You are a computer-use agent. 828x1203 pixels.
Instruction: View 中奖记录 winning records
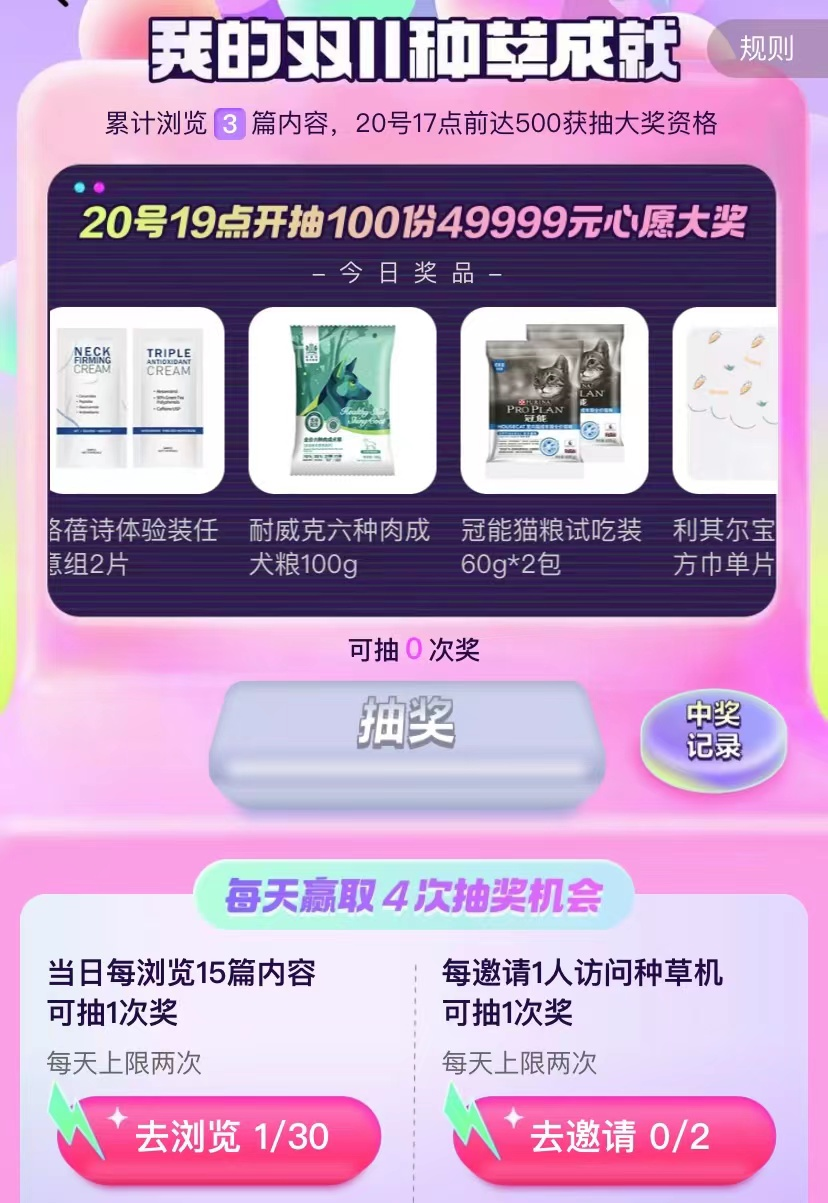click(713, 731)
